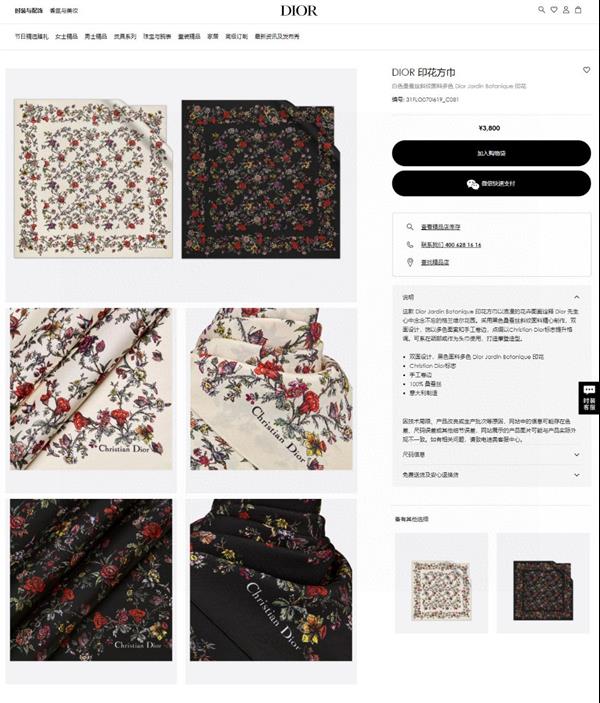Screen dimensions: 600x703
Task: Open the 男士精品 menu
Action: coord(95,36)
